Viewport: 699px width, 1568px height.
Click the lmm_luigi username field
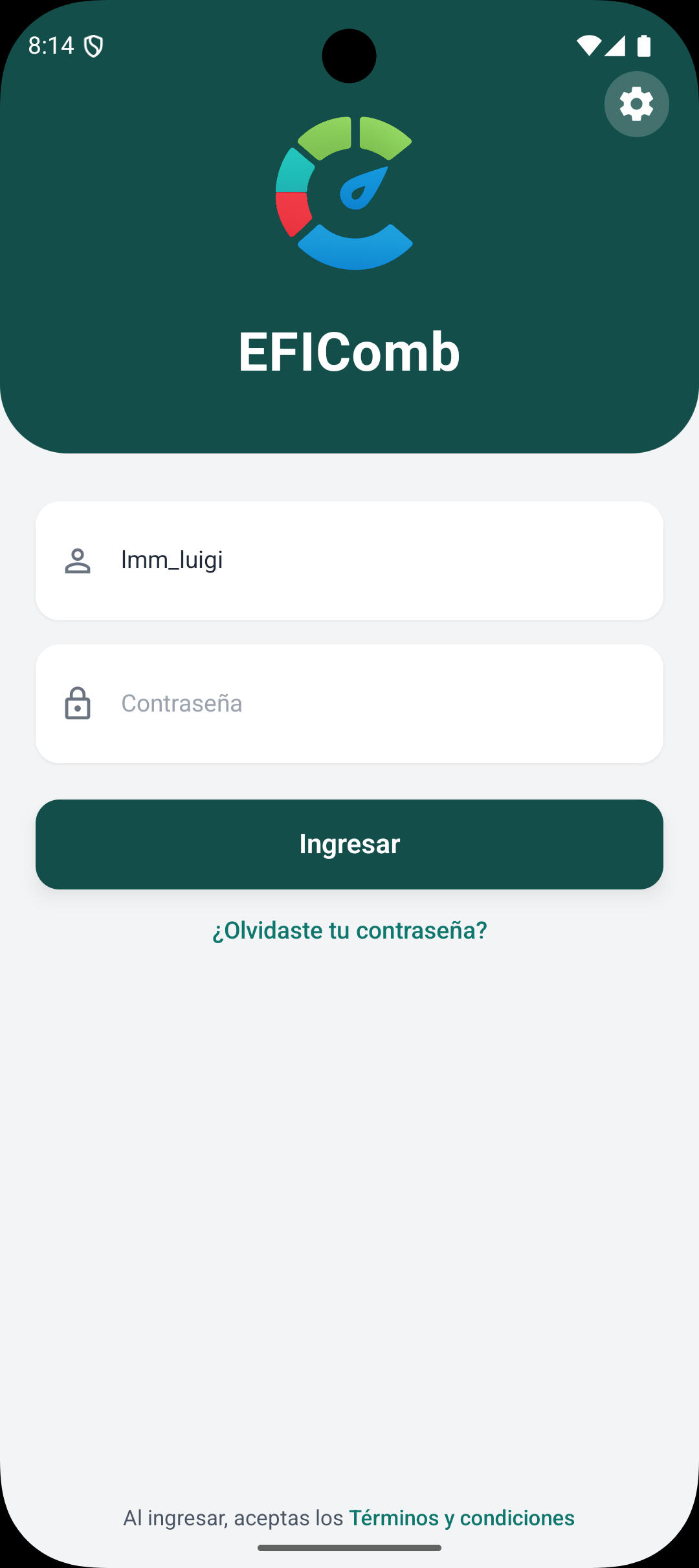point(259,560)
